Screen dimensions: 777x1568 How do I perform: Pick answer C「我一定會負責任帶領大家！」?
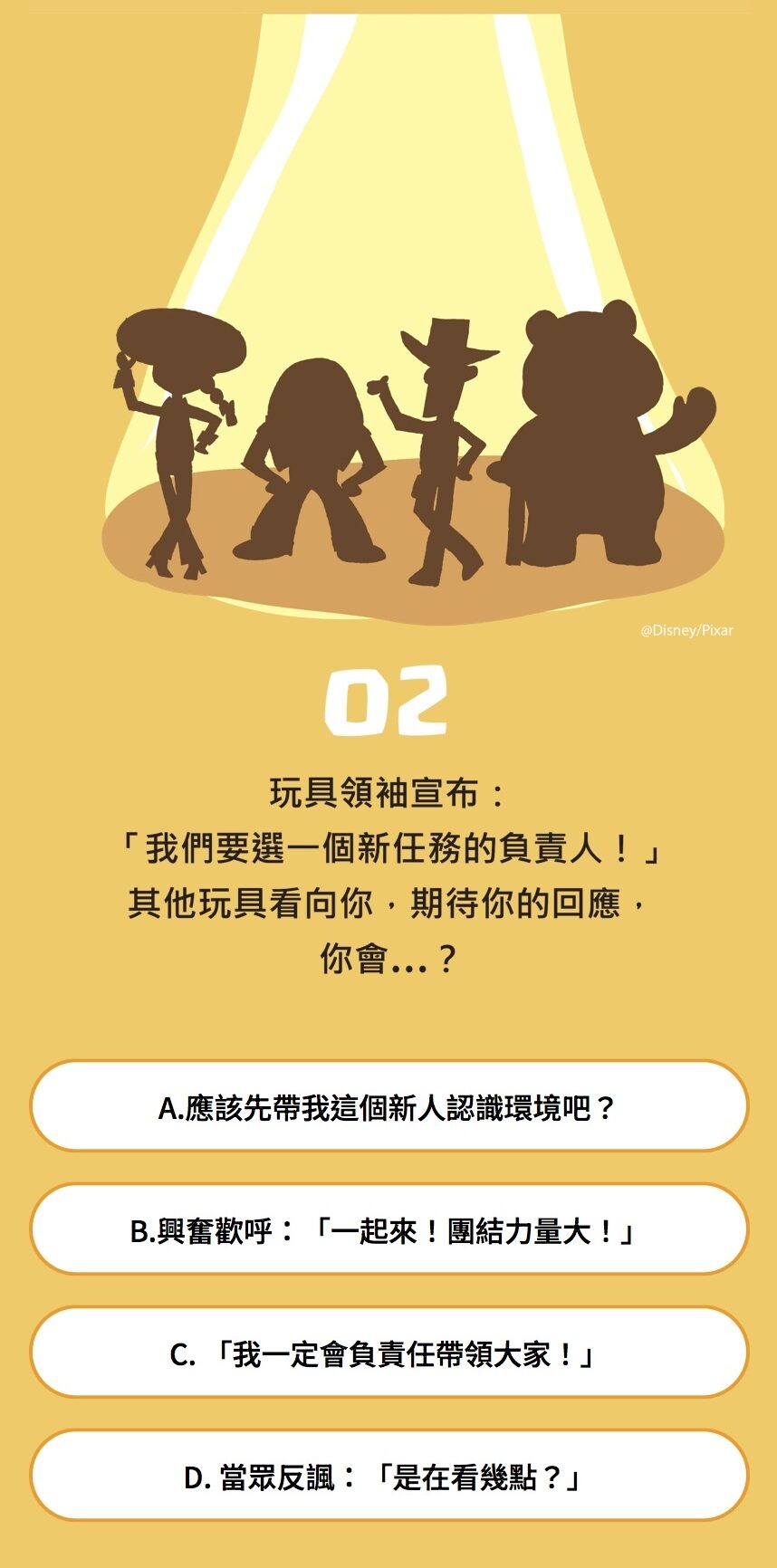point(388,1353)
